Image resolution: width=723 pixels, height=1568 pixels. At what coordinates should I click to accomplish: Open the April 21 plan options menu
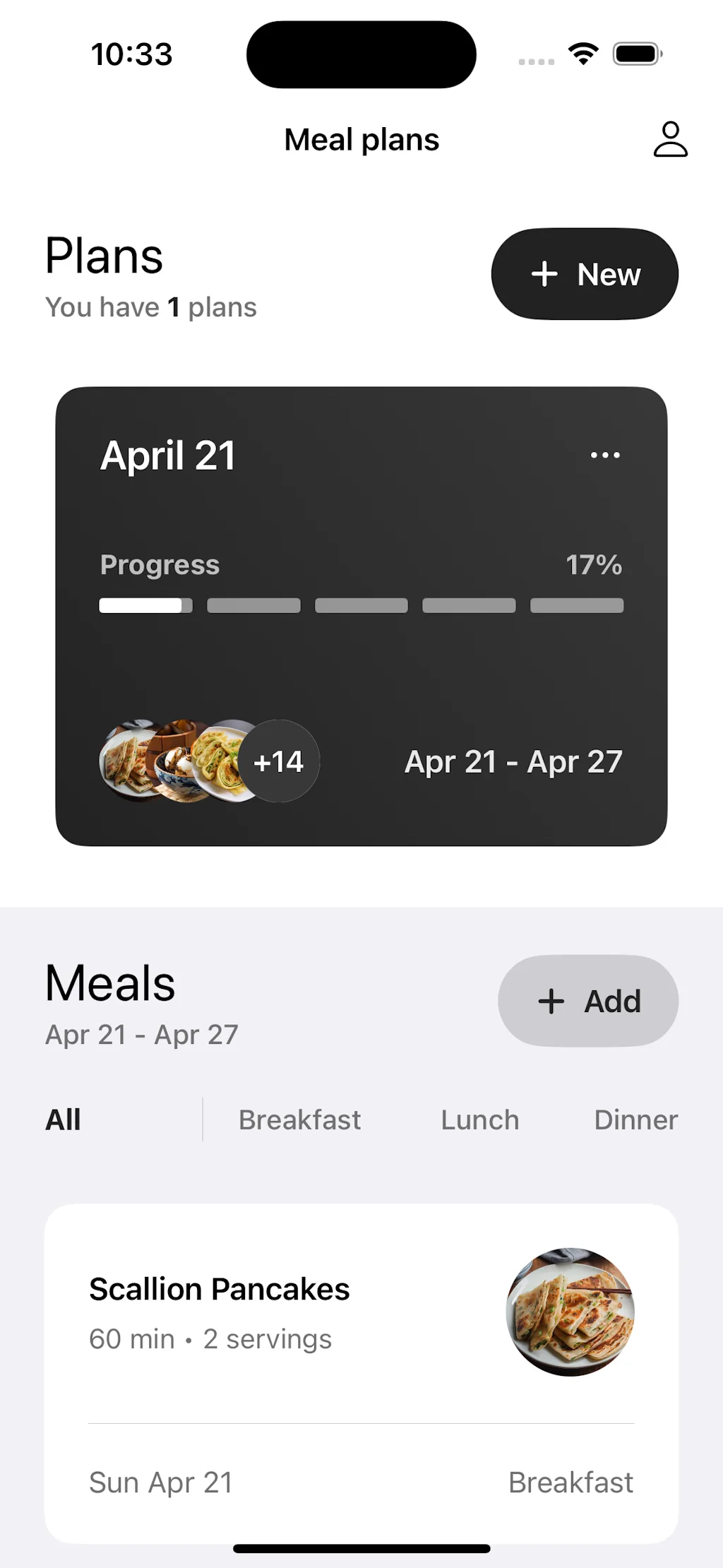pyautogui.click(x=605, y=456)
